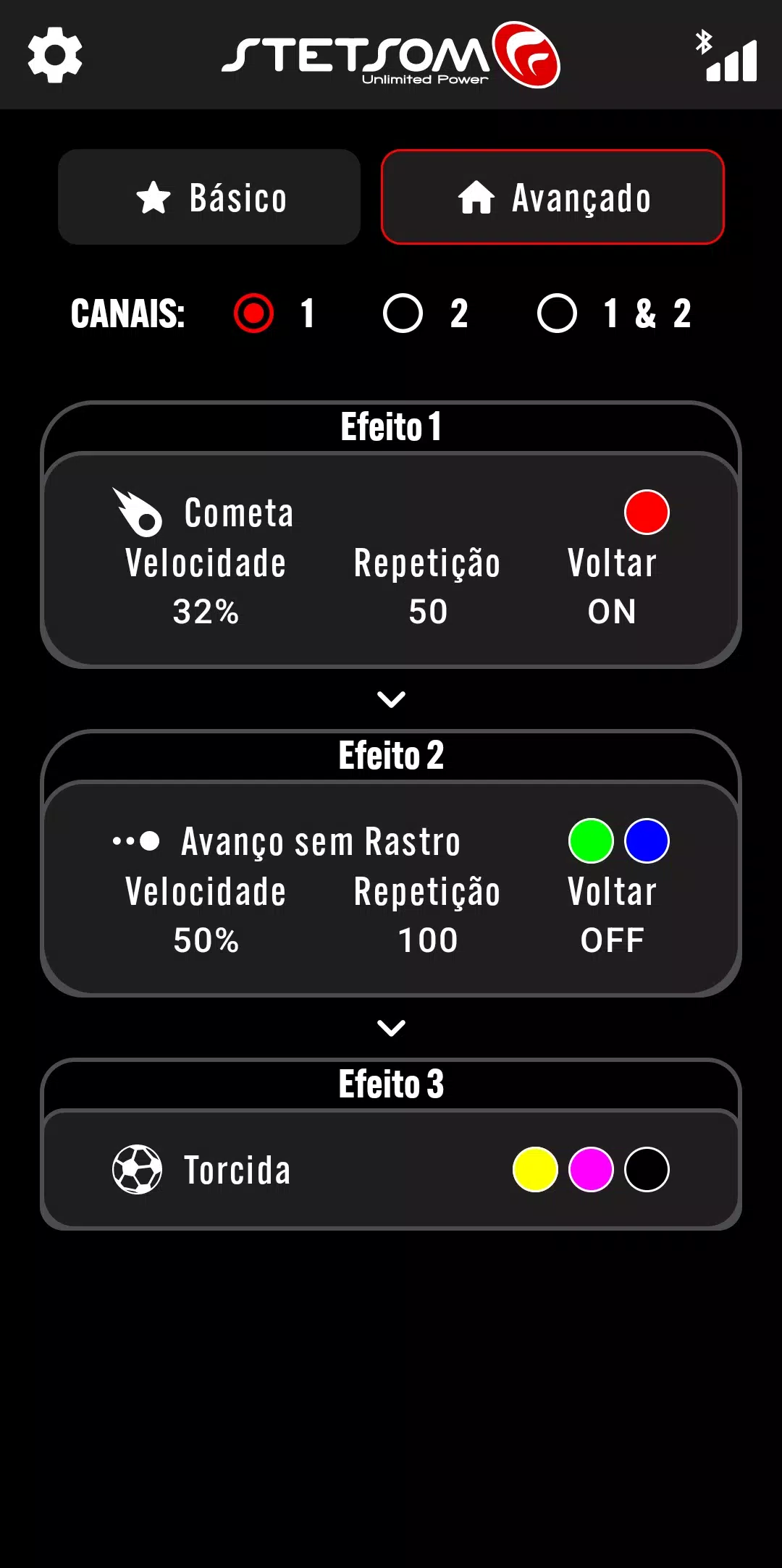Open the settings gear icon

[55, 55]
